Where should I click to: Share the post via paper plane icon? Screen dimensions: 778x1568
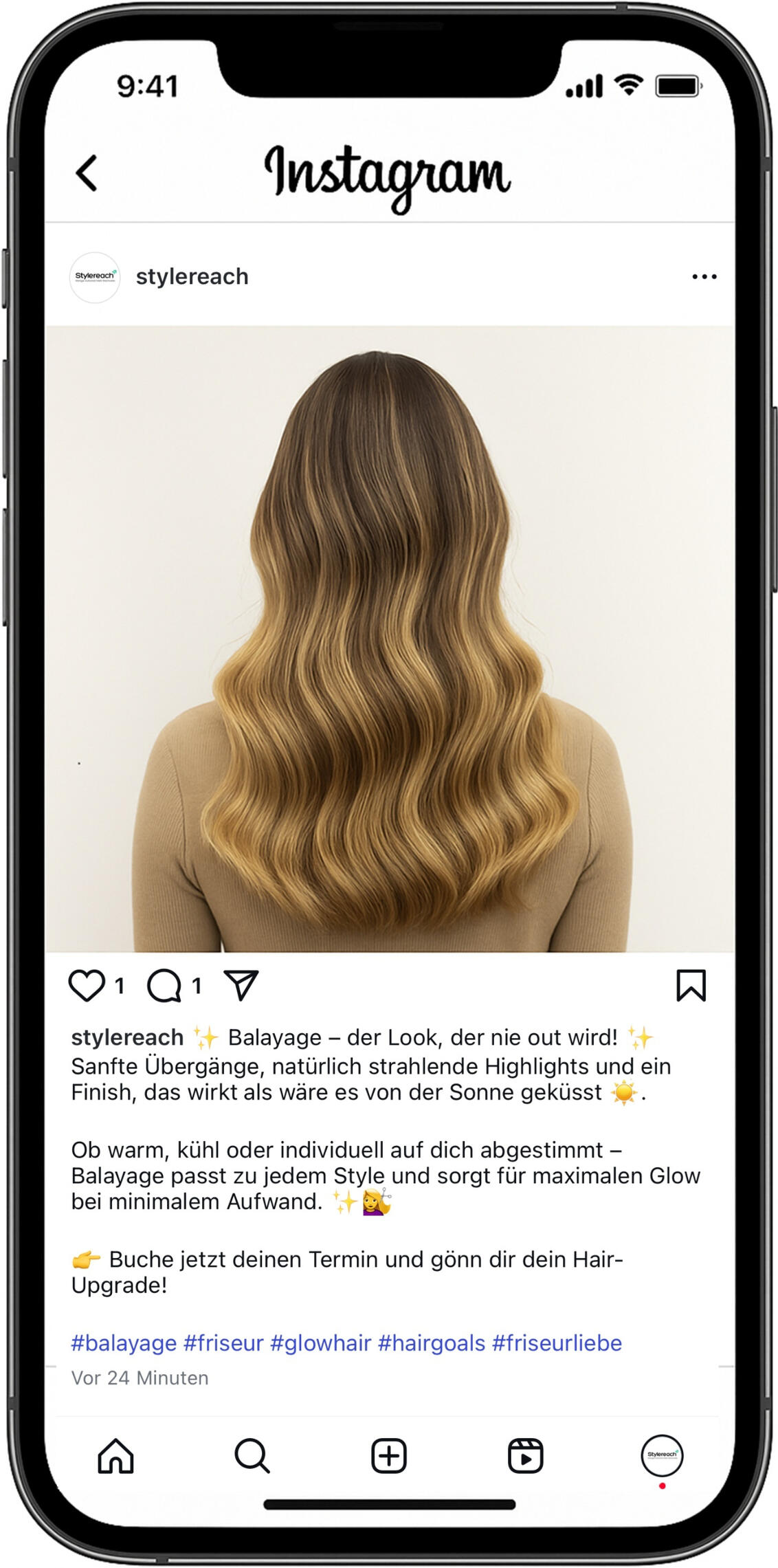point(241,986)
